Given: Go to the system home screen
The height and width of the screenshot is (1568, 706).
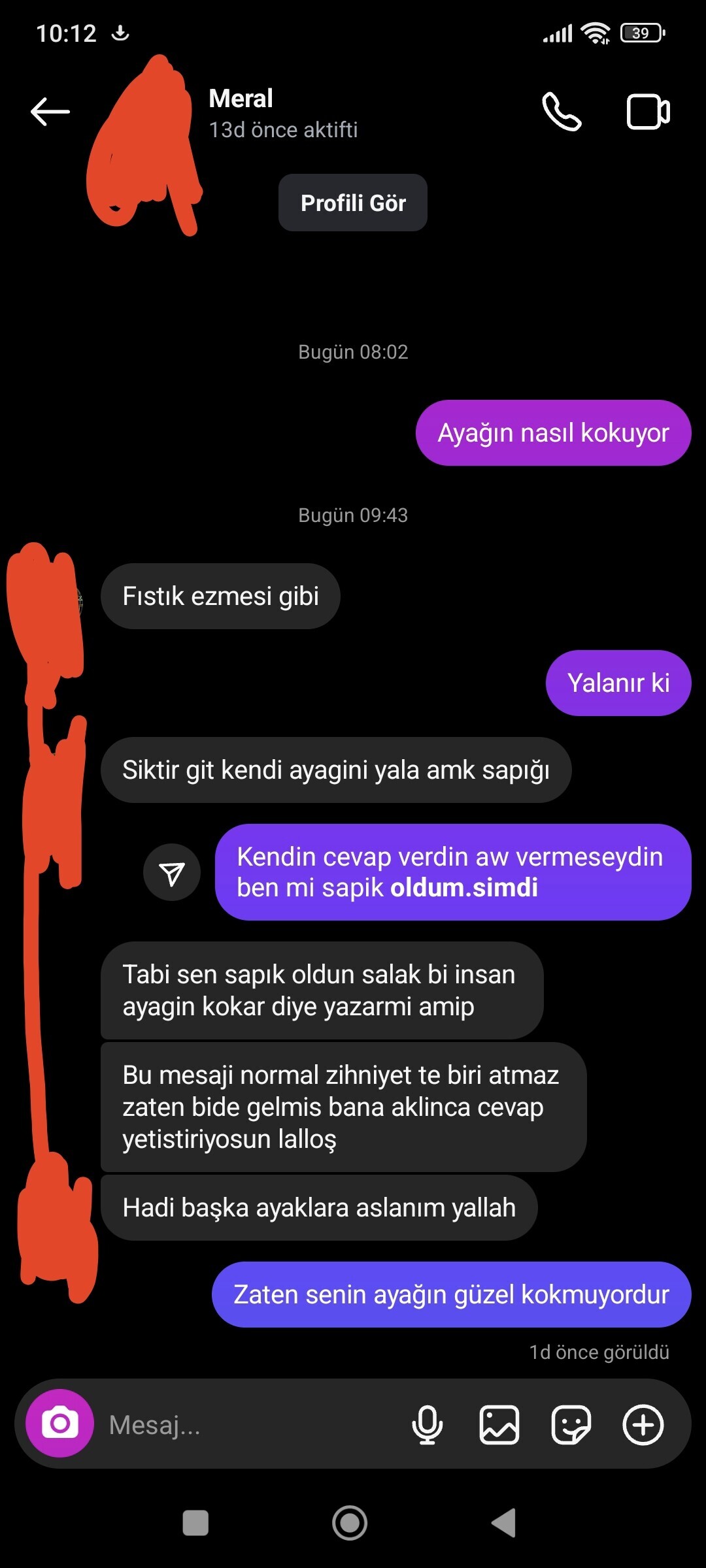Looking at the screenshot, I should 350,1523.
